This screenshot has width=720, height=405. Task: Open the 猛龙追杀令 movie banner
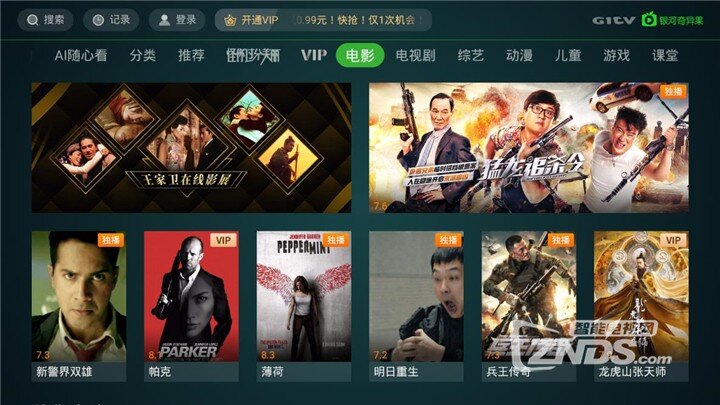tap(529, 147)
